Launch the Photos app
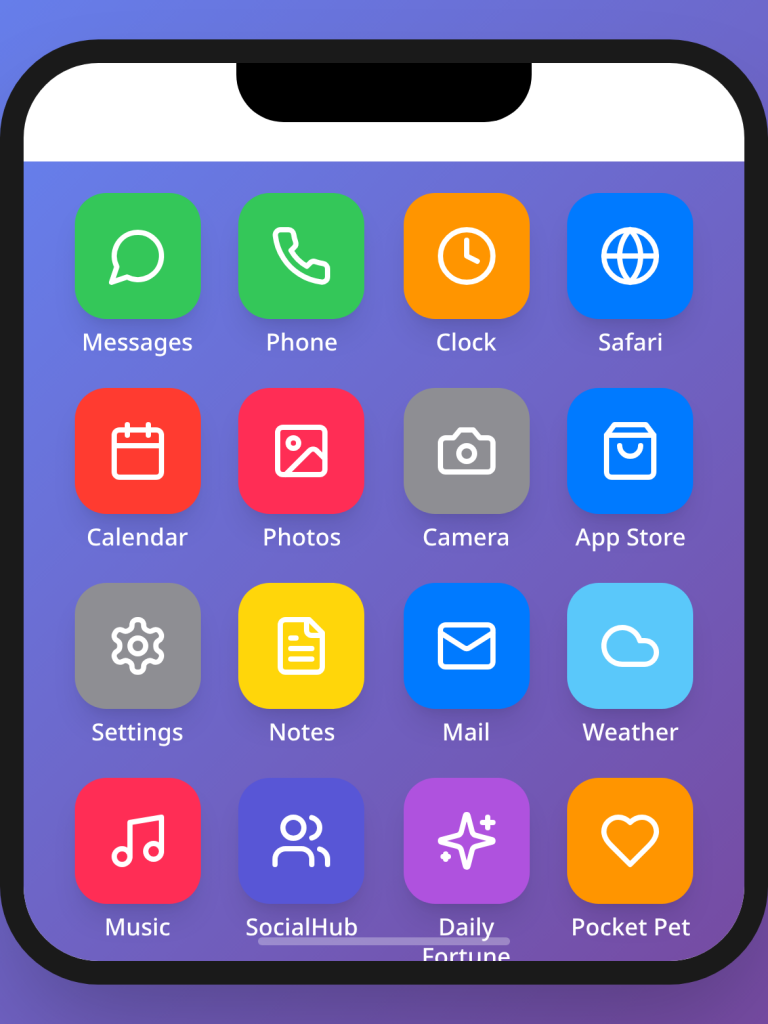Viewport: 768px width, 1024px height. coord(302,451)
